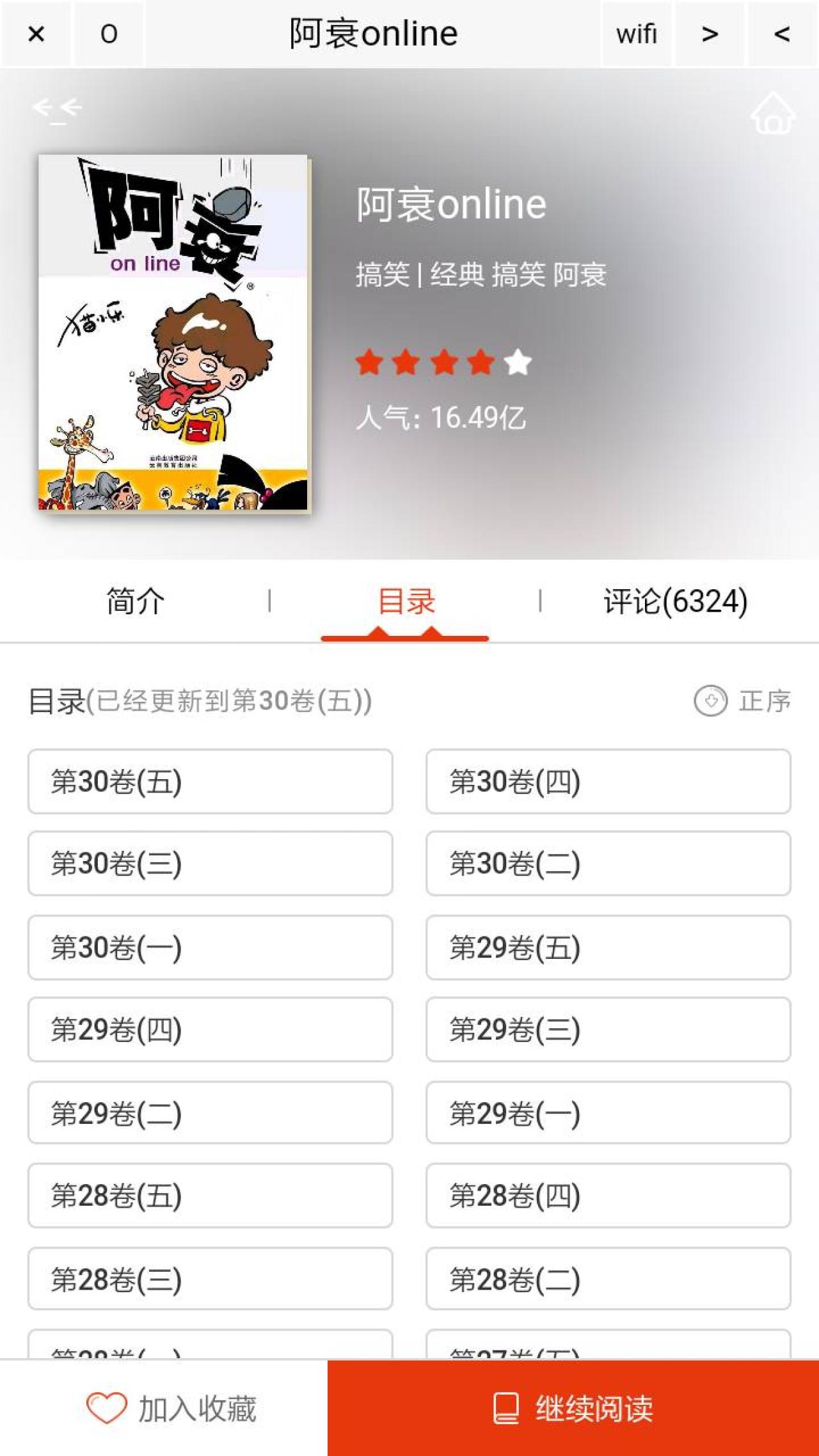This screenshot has height=1456, width=819.
Task: Close the page with the X button
Action: point(36,34)
